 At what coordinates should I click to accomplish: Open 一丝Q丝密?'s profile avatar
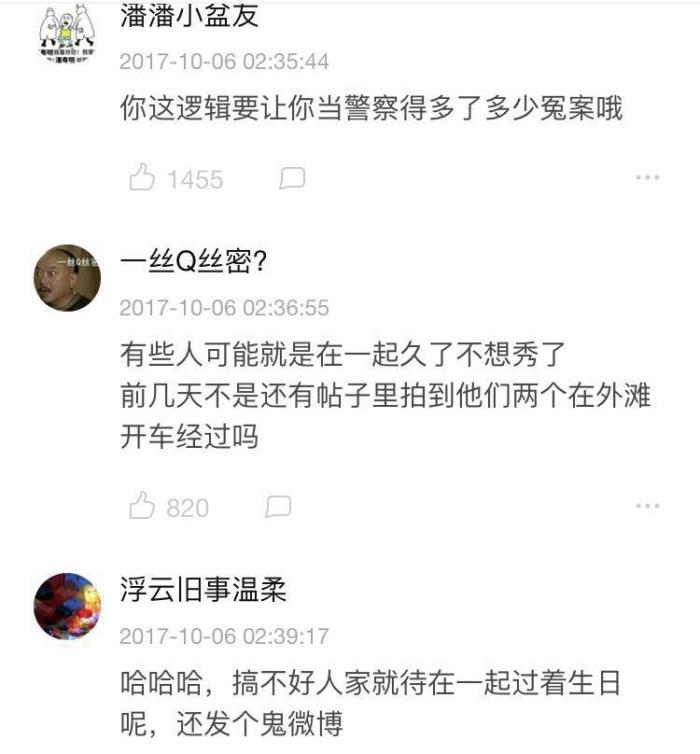(x=67, y=278)
